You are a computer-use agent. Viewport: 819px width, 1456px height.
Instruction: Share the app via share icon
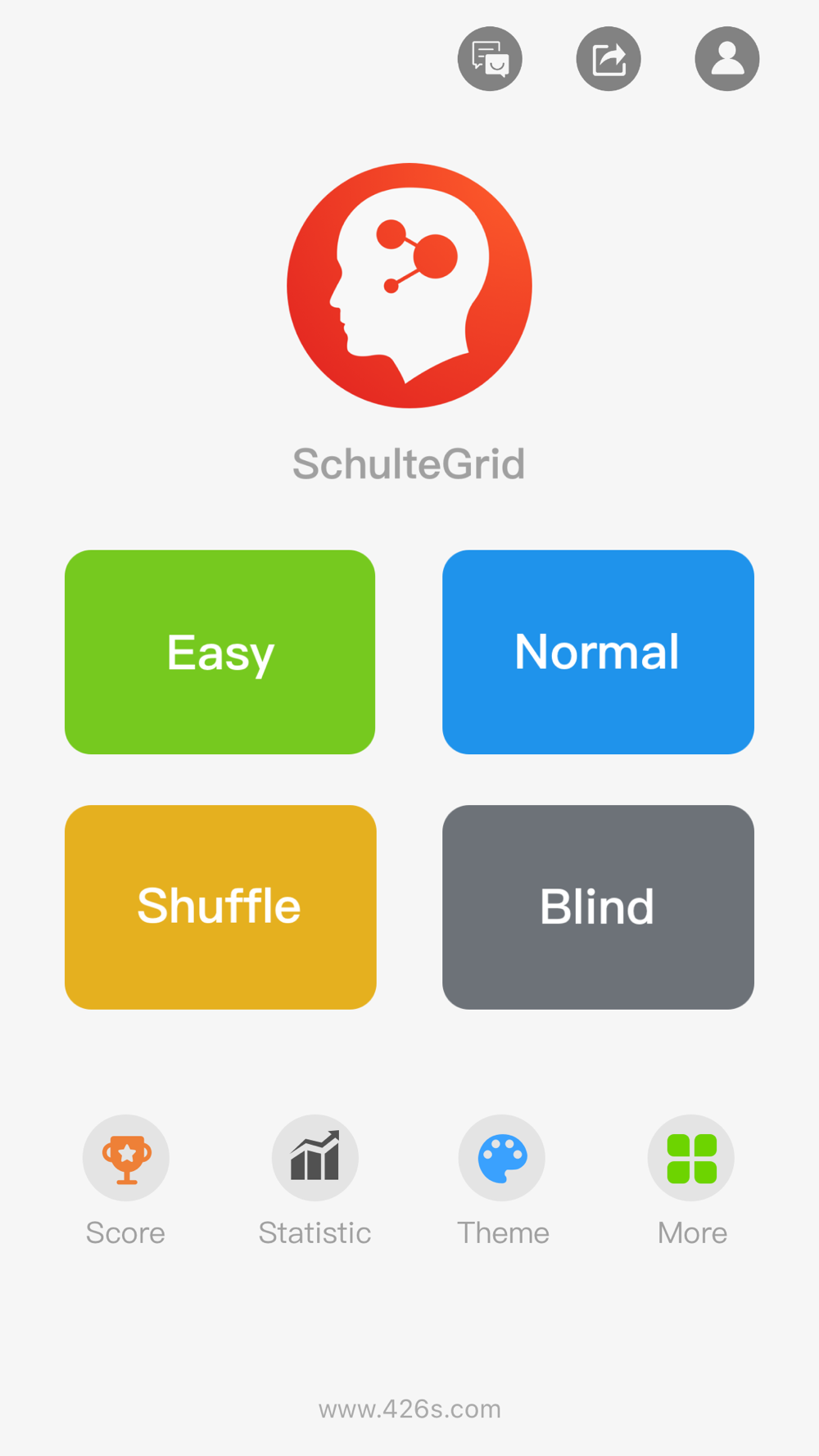point(609,59)
